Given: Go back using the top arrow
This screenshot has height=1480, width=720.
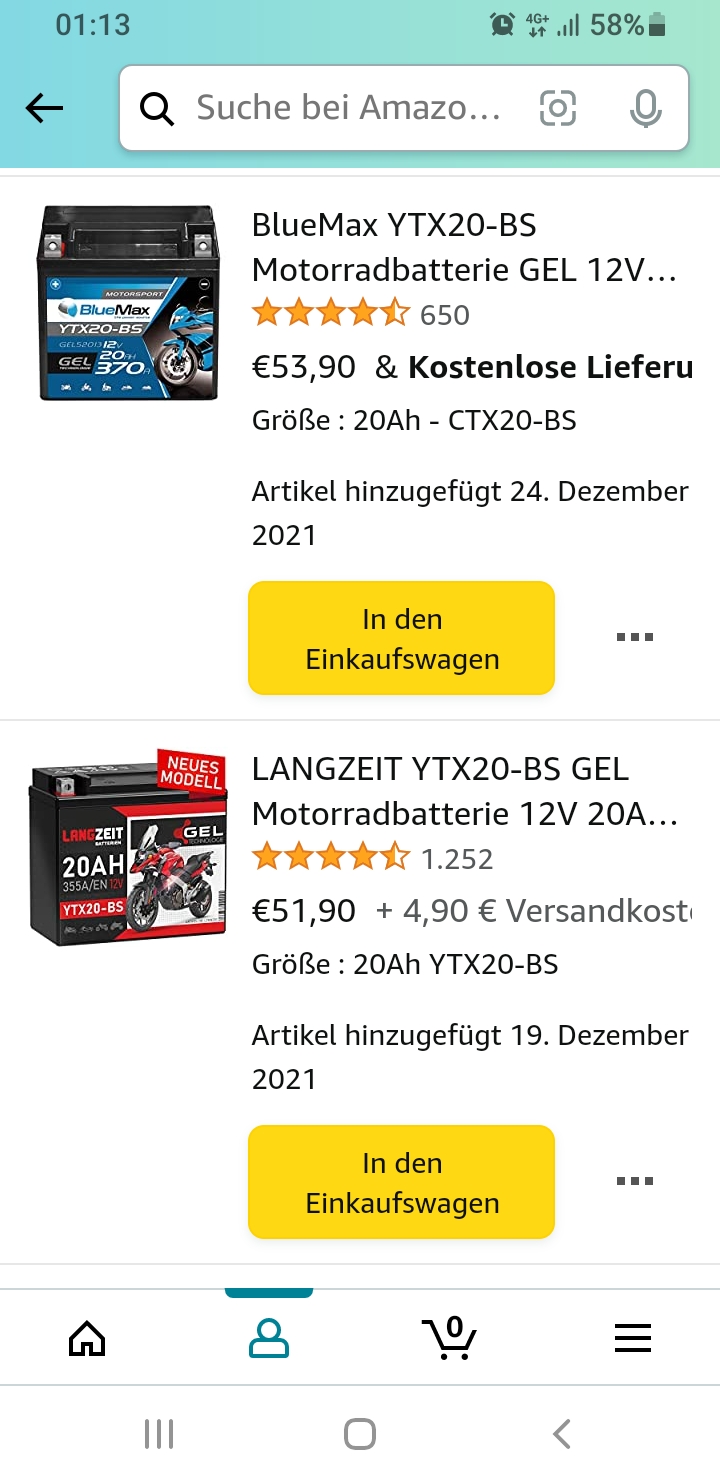Looking at the screenshot, I should click(45, 108).
